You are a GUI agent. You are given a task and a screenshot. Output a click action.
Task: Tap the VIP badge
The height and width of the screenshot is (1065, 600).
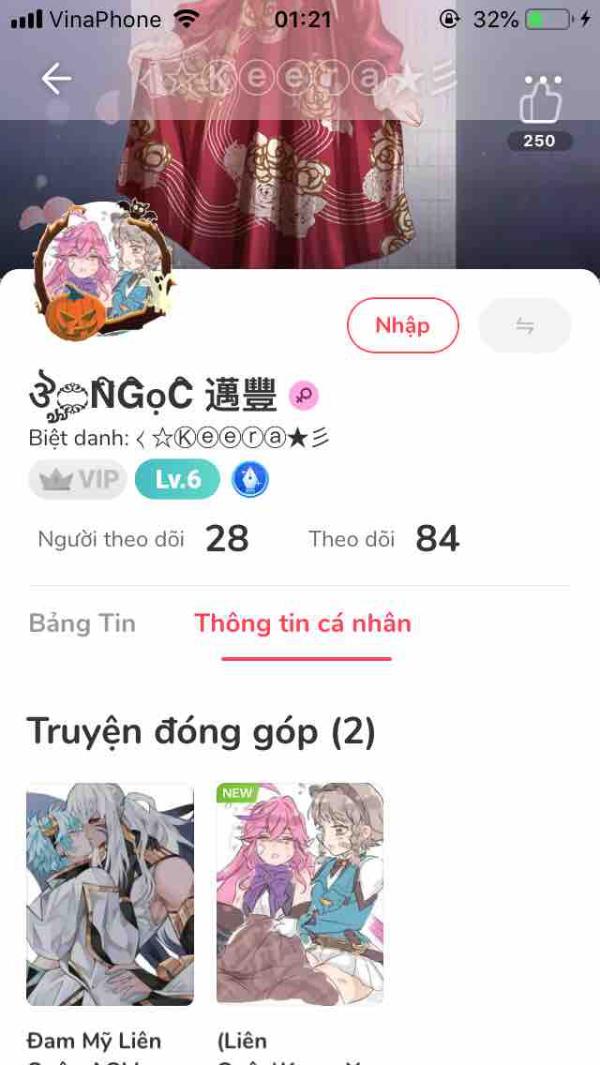pyautogui.click(x=78, y=480)
